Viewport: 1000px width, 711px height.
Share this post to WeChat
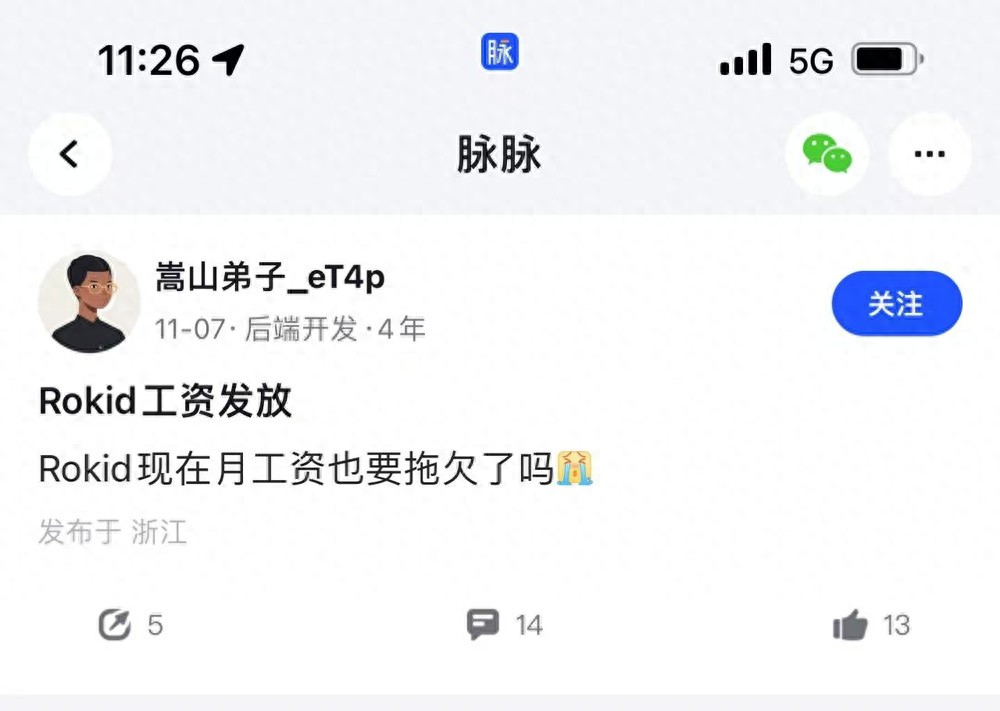(827, 154)
